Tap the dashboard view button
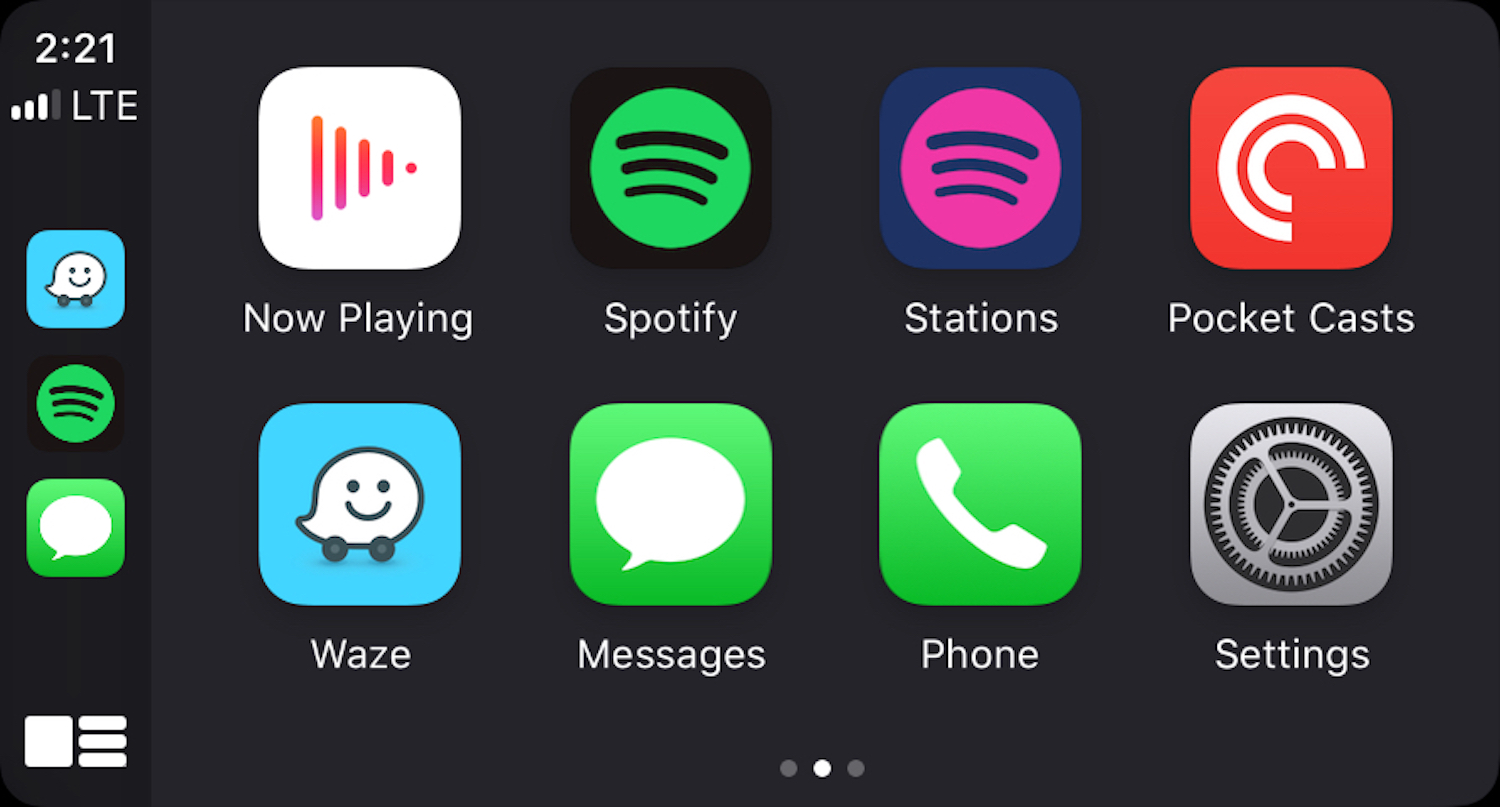Image resolution: width=1500 pixels, height=807 pixels. coord(76,741)
